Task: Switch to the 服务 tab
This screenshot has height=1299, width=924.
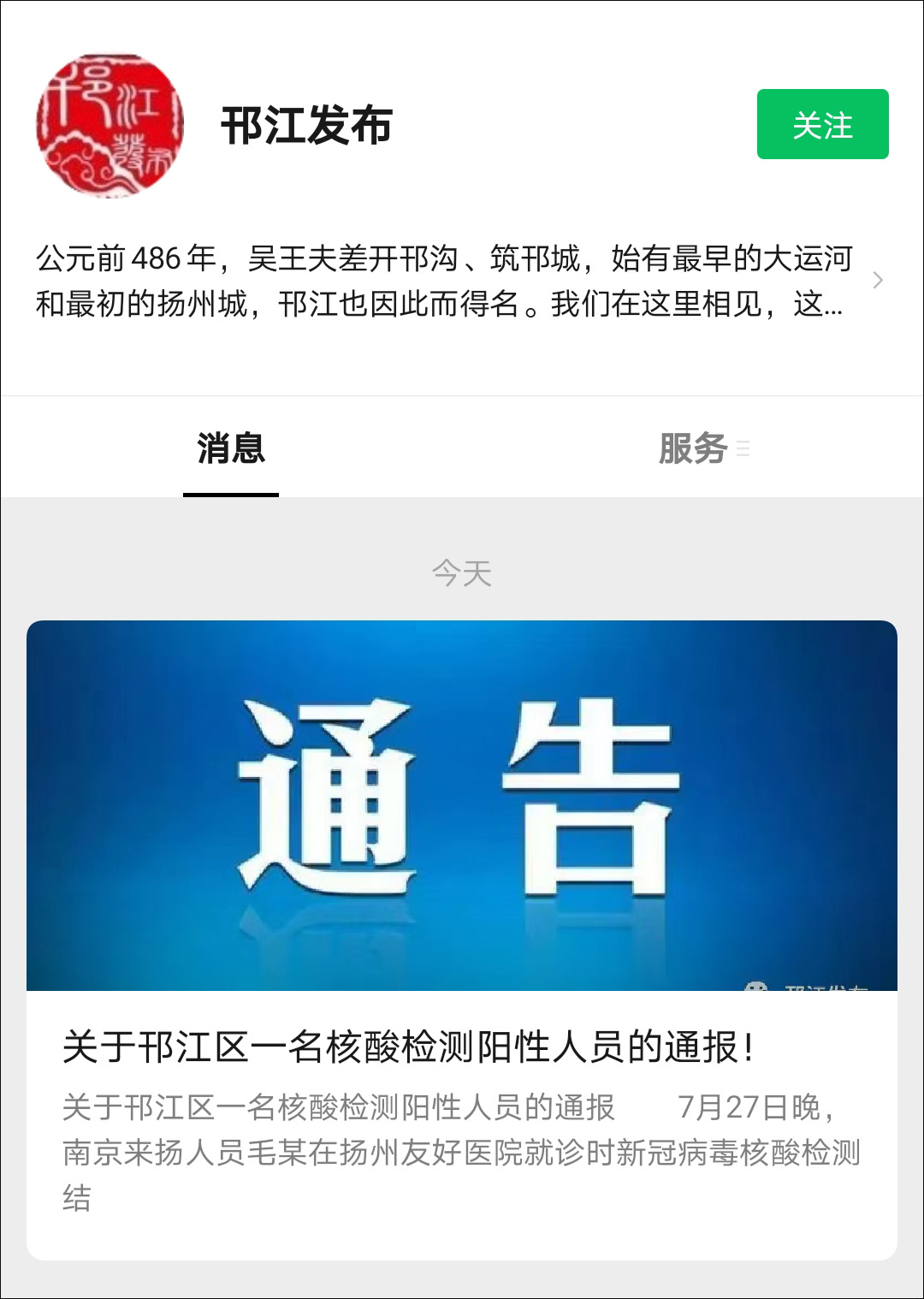Action: pos(693,448)
